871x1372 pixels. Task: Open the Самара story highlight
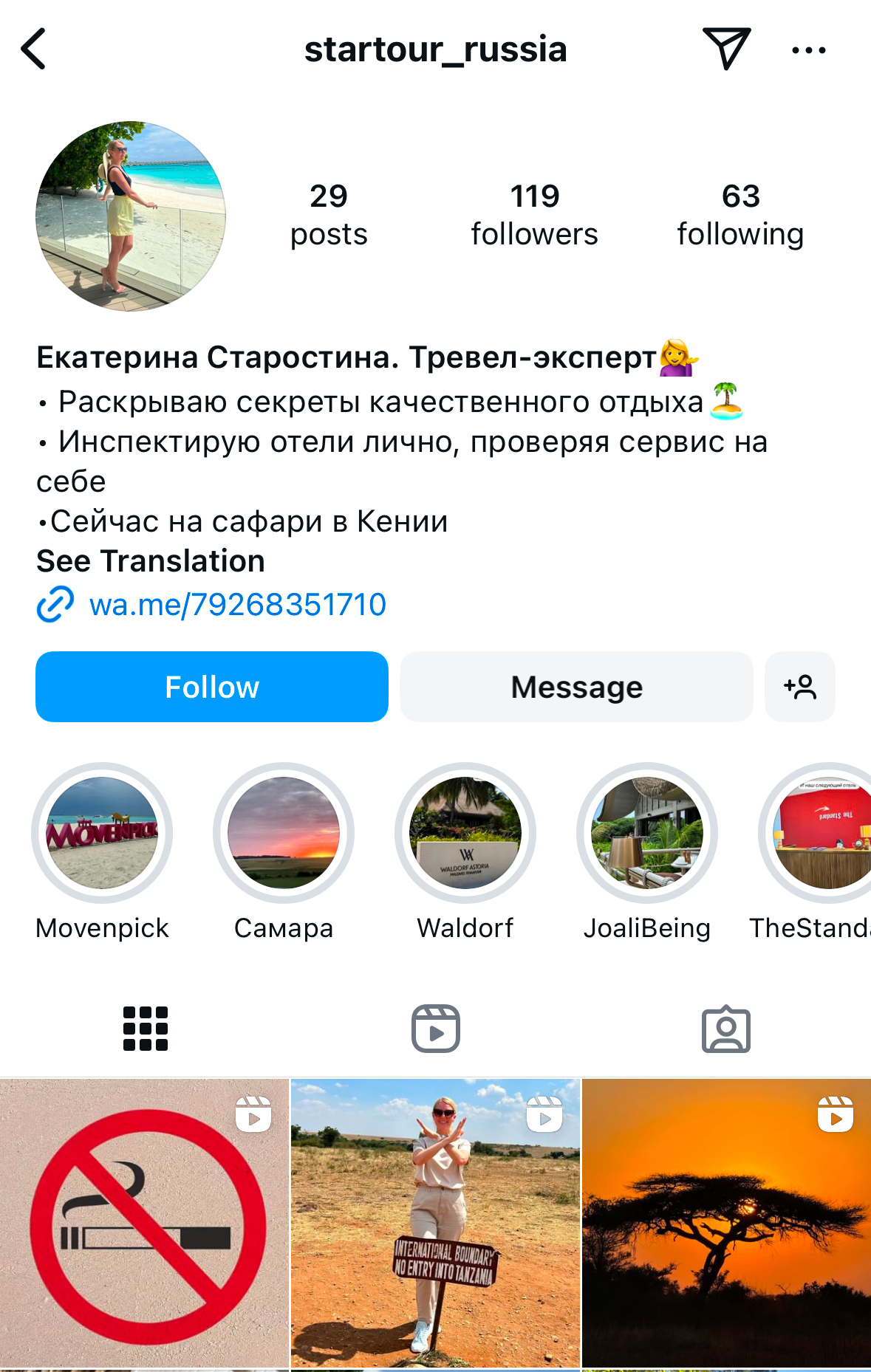pyautogui.click(x=284, y=833)
